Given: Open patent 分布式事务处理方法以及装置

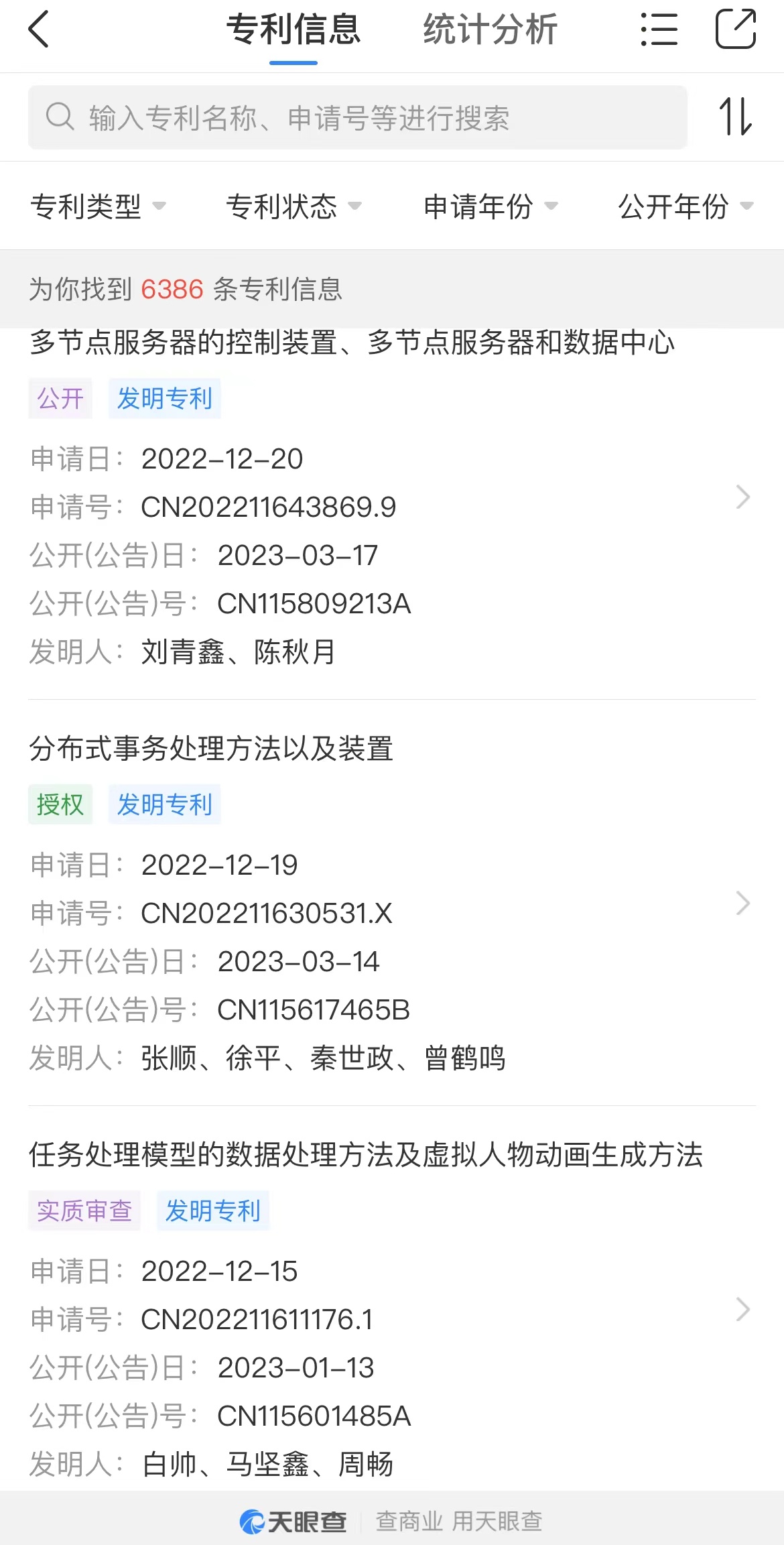Looking at the screenshot, I should coord(392,903).
